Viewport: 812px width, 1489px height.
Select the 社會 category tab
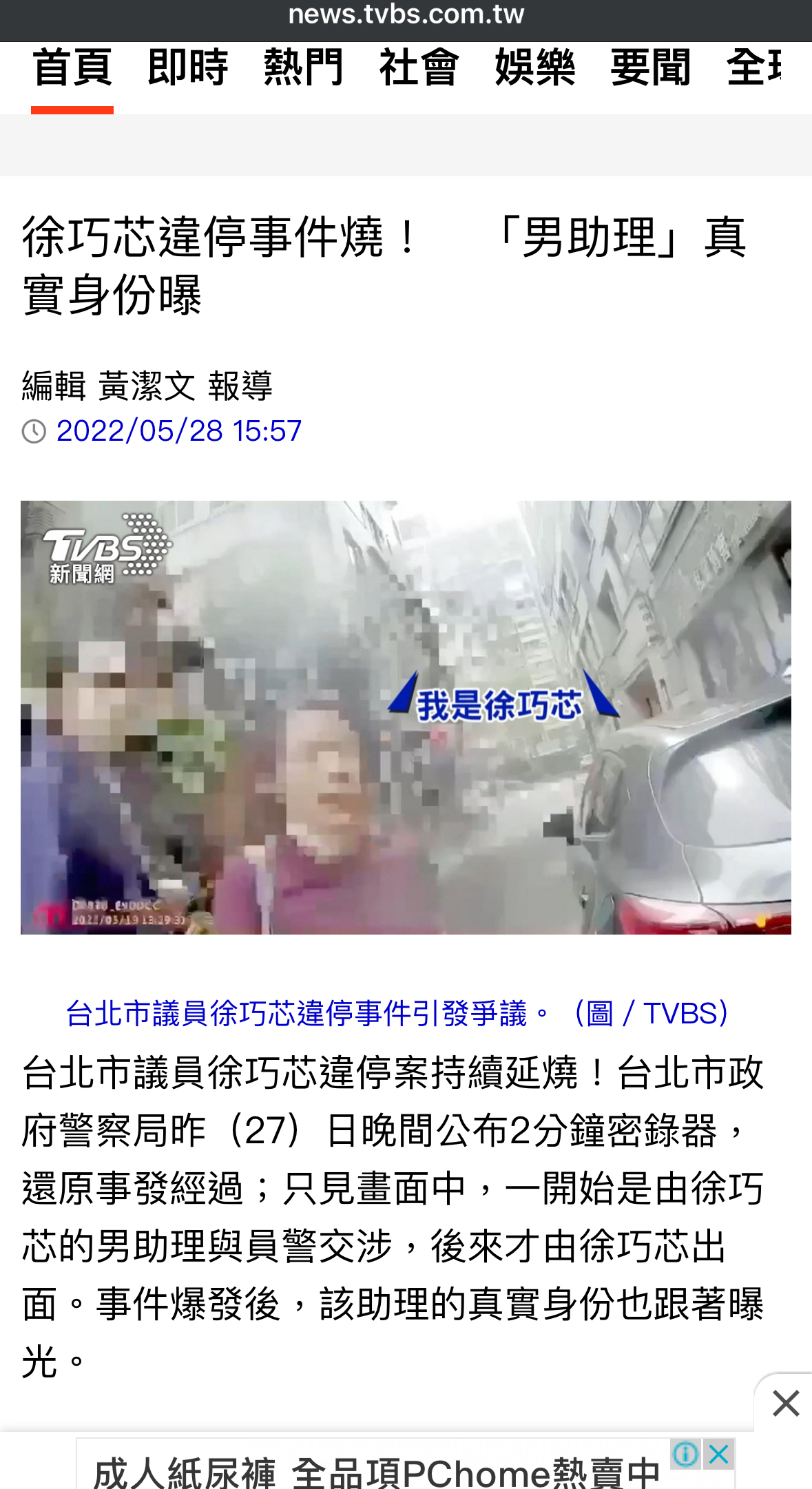(419, 68)
